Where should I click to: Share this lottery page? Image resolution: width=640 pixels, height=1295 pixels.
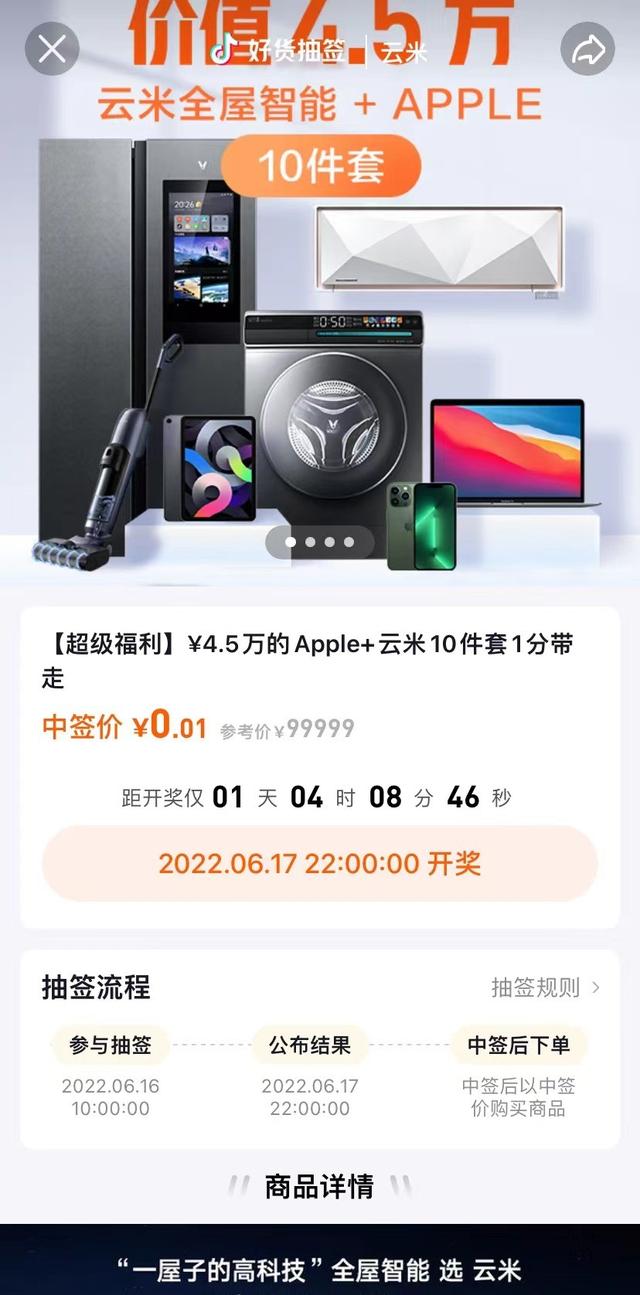coord(587,48)
